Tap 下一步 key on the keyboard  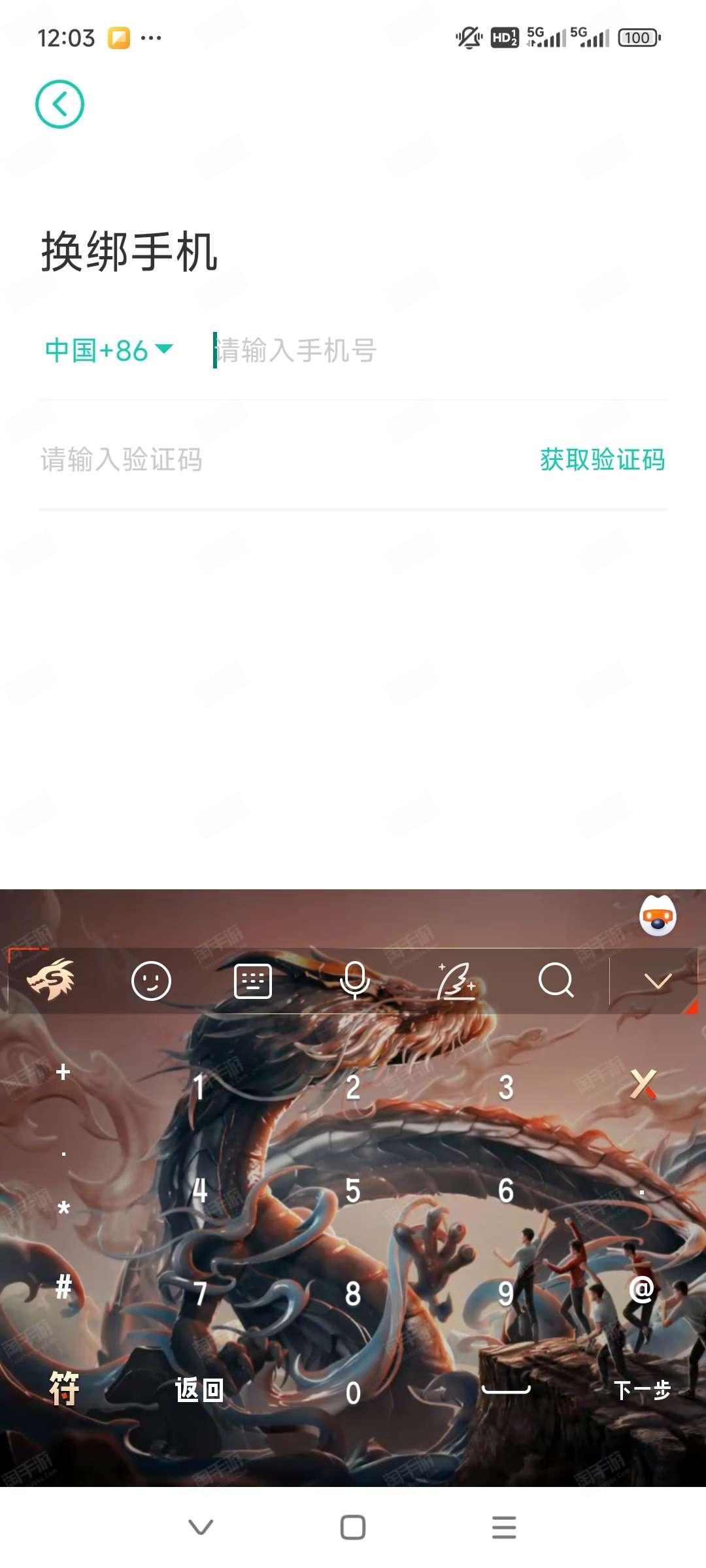643,1390
